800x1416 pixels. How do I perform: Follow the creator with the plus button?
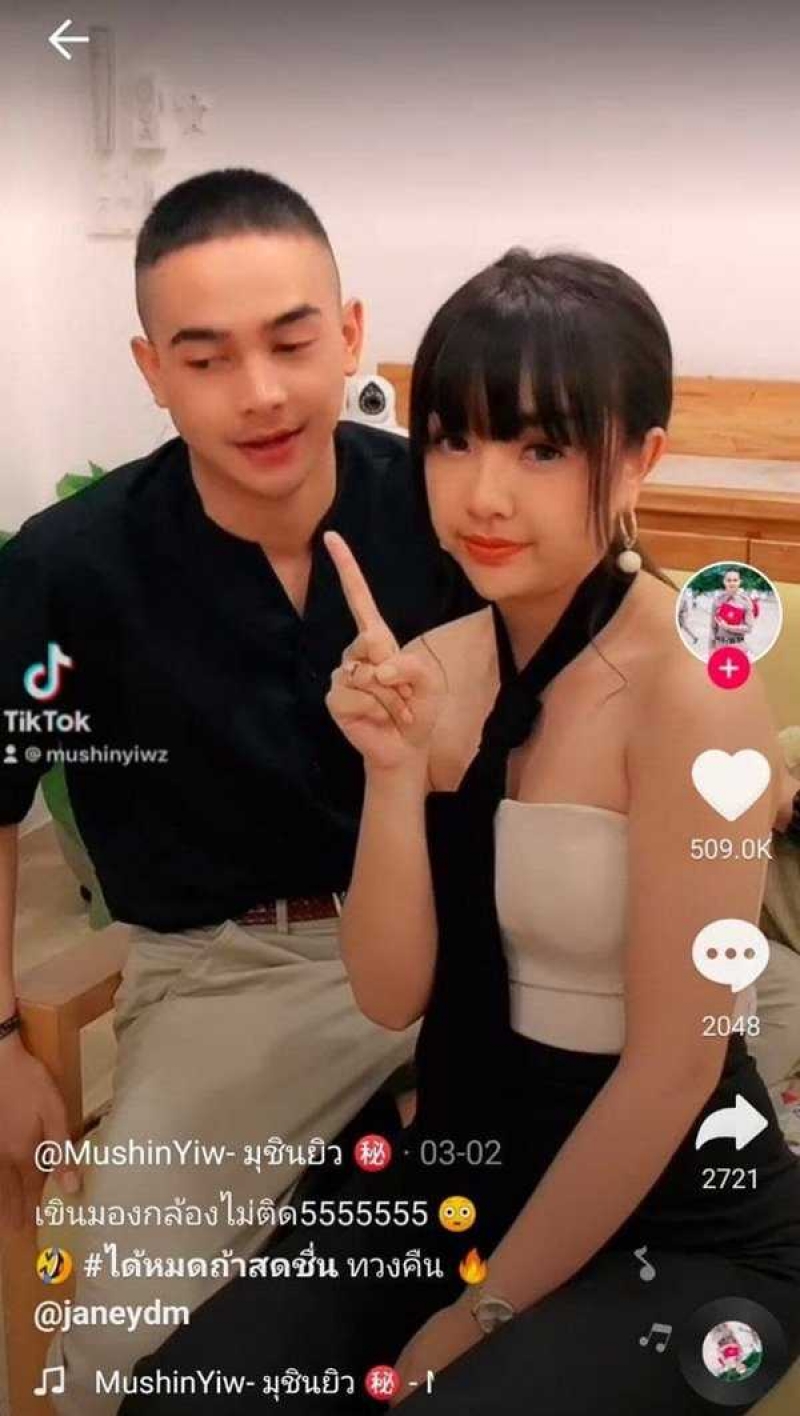coord(728,670)
